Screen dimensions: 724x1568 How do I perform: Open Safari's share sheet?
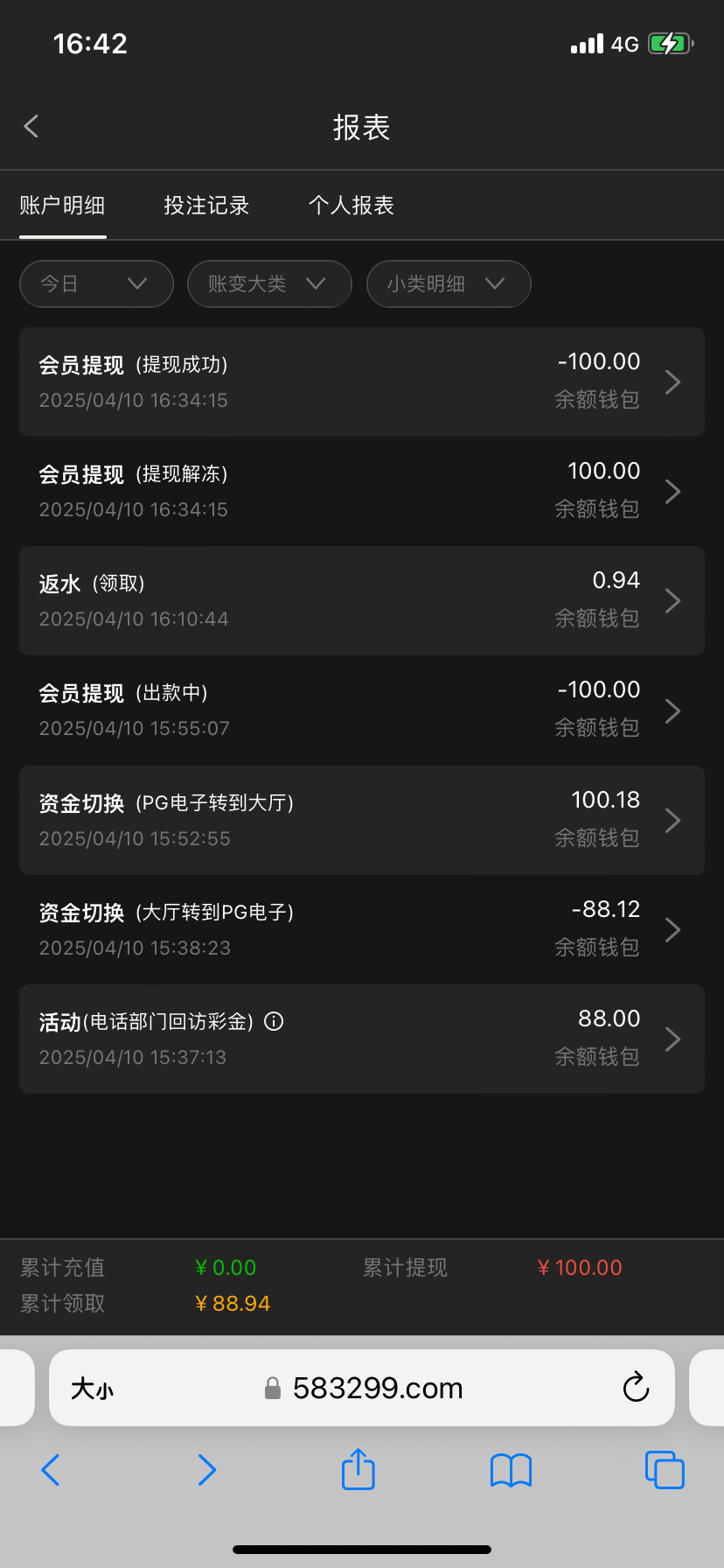point(358,1469)
